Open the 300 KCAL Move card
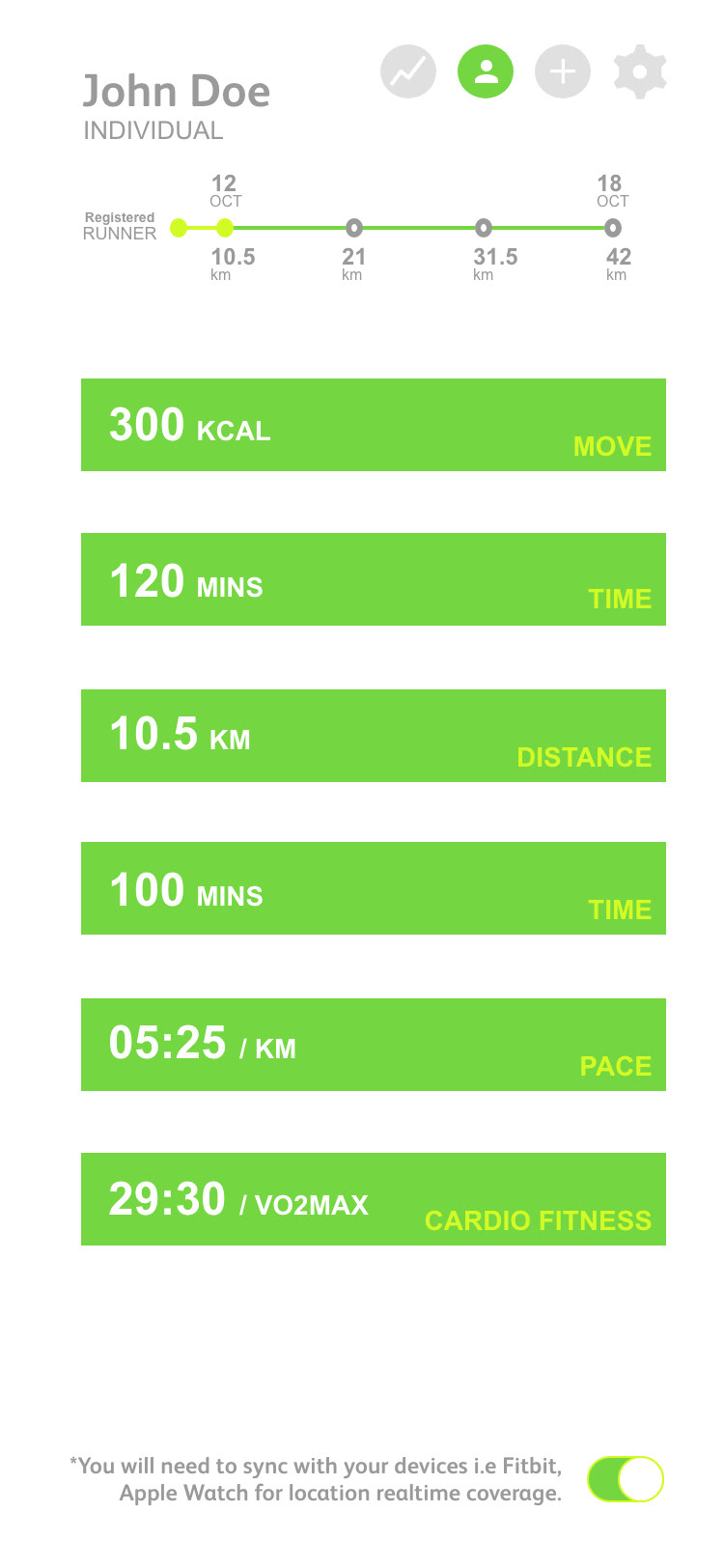The width and height of the screenshot is (724, 1568). 374,425
